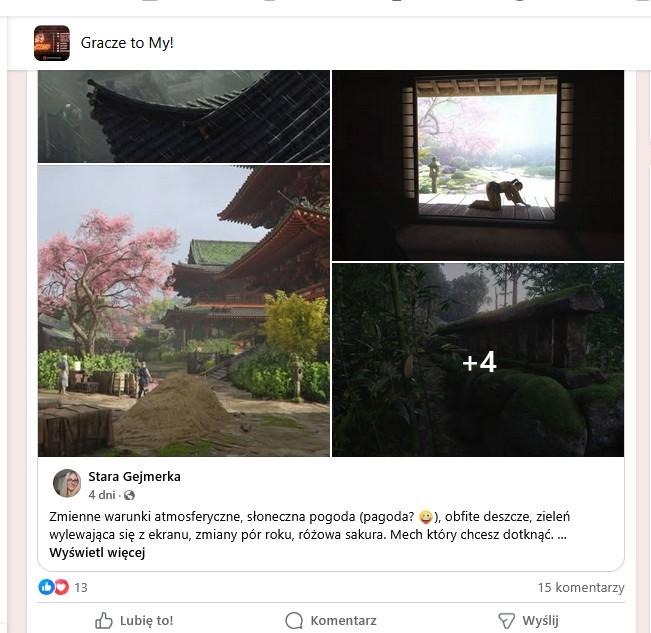Open the rainy pagoda roof photo

(x=184, y=115)
